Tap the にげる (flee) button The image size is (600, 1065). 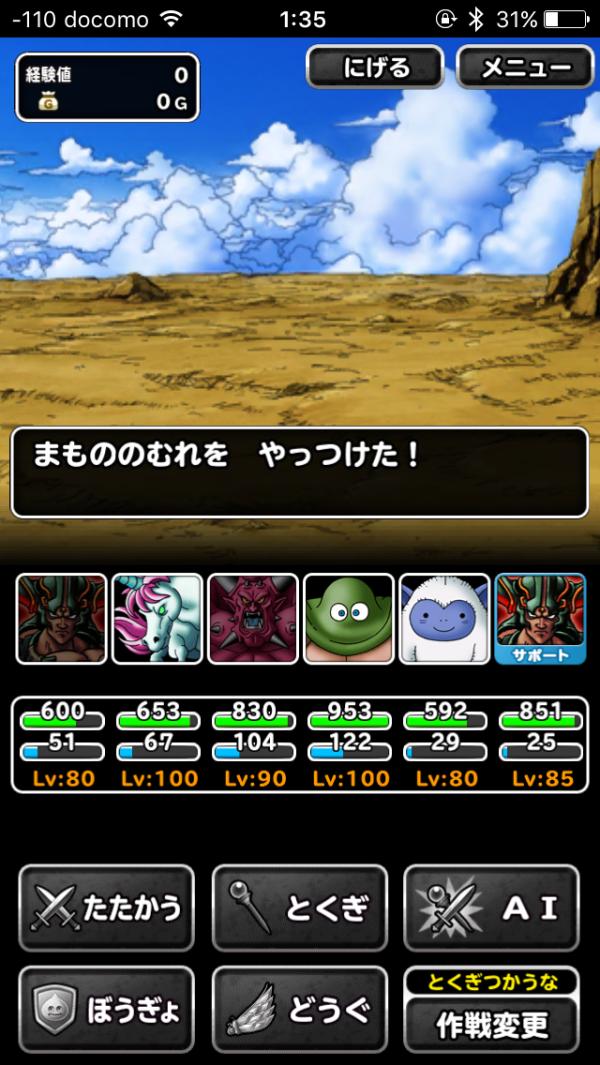(375, 68)
